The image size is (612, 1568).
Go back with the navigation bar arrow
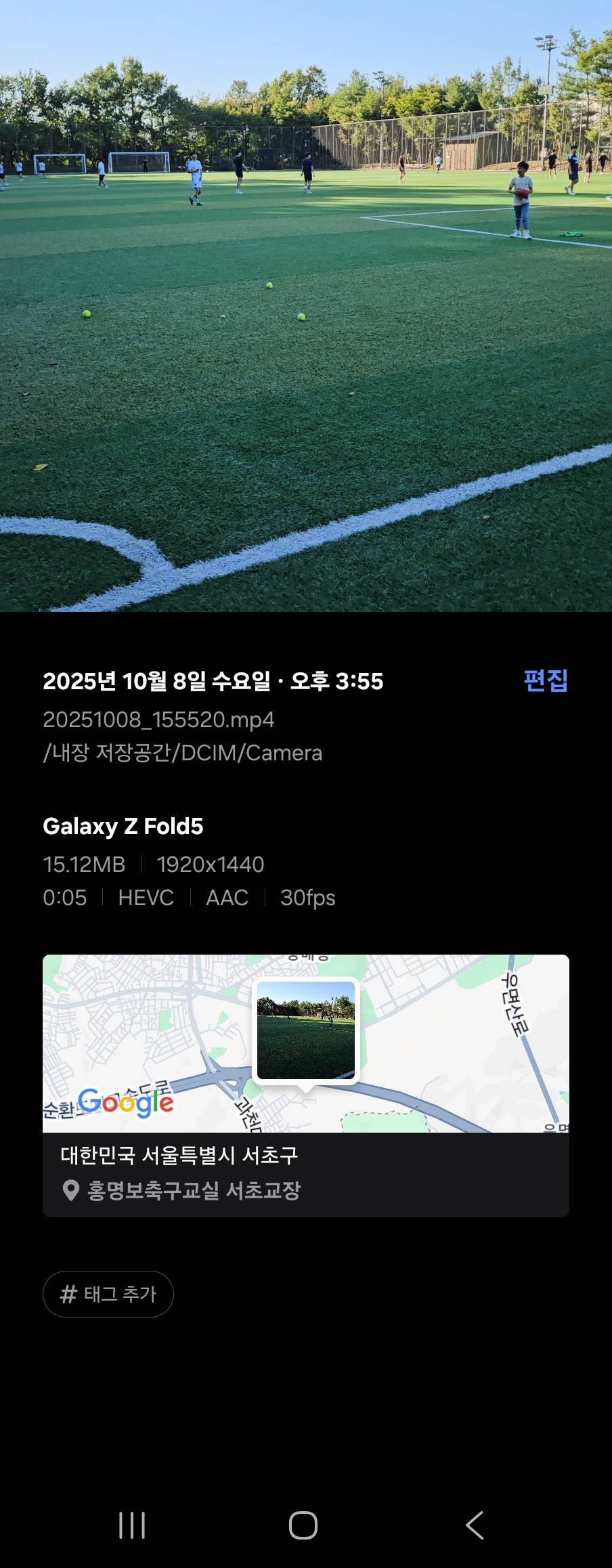[475, 1525]
